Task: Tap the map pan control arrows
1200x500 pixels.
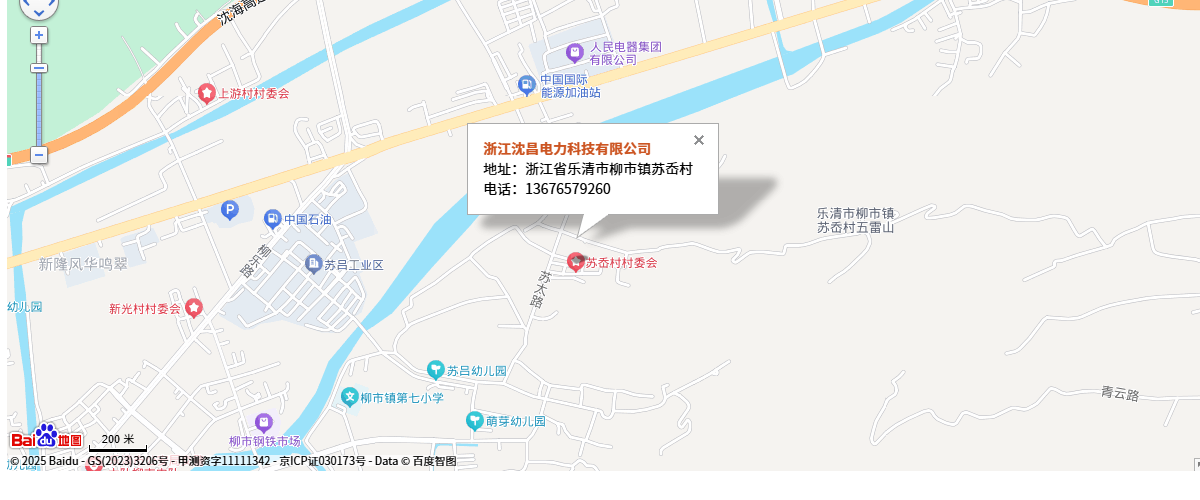Action: 38,6
